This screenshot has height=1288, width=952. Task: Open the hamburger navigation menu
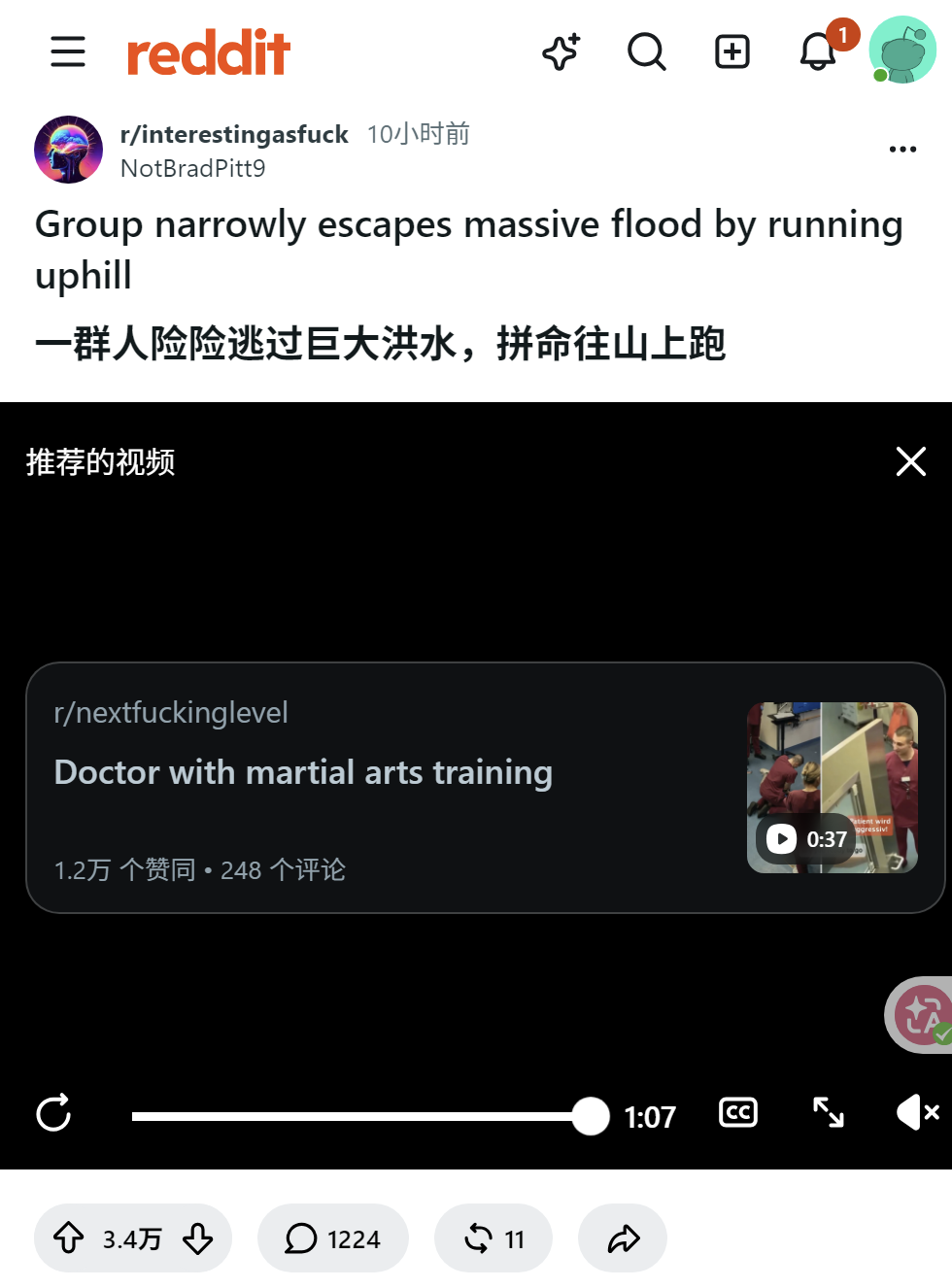tap(68, 51)
